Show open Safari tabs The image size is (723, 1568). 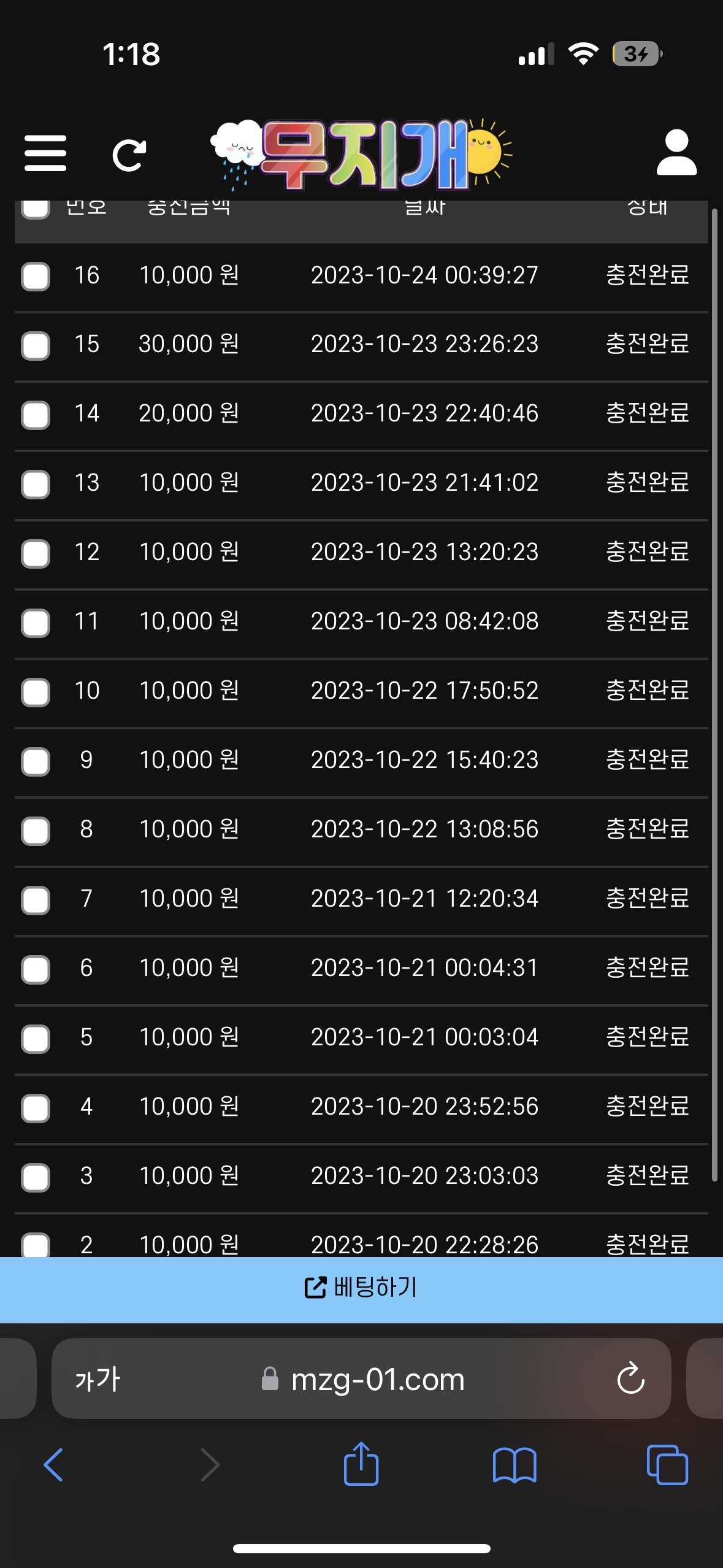[x=667, y=1465]
